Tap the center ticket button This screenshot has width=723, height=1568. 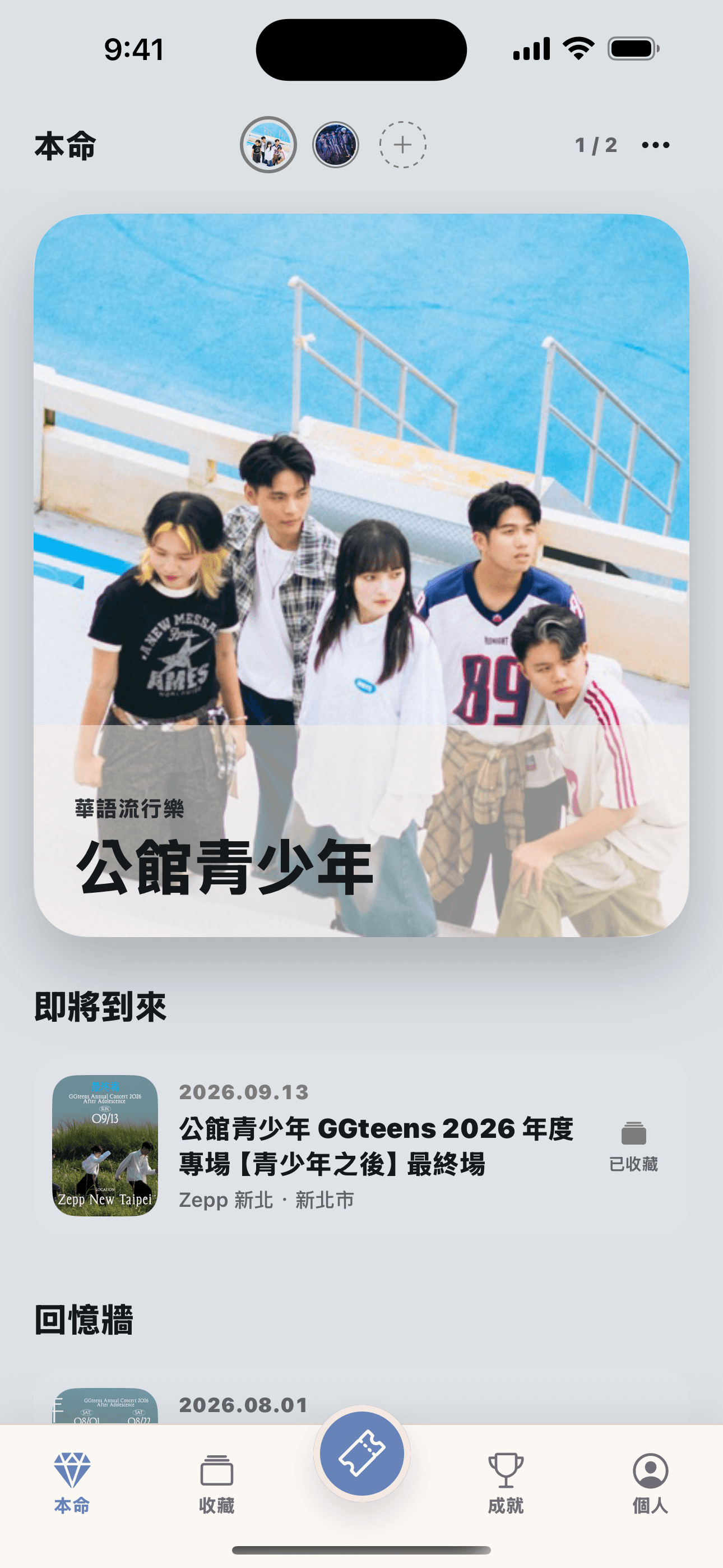pos(362,1454)
